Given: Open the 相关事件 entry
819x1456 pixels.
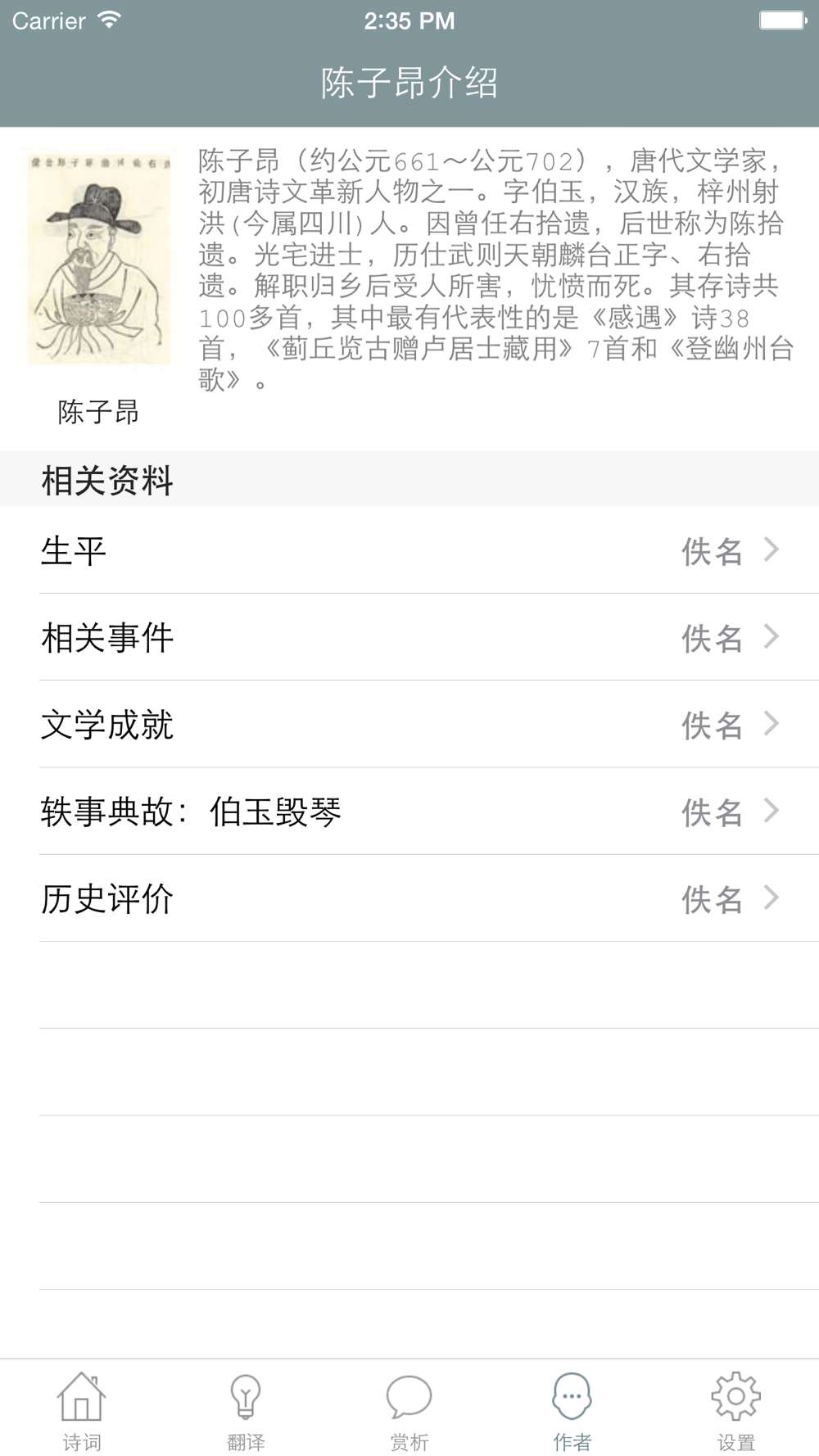Looking at the screenshot, I should coord(409,637).
